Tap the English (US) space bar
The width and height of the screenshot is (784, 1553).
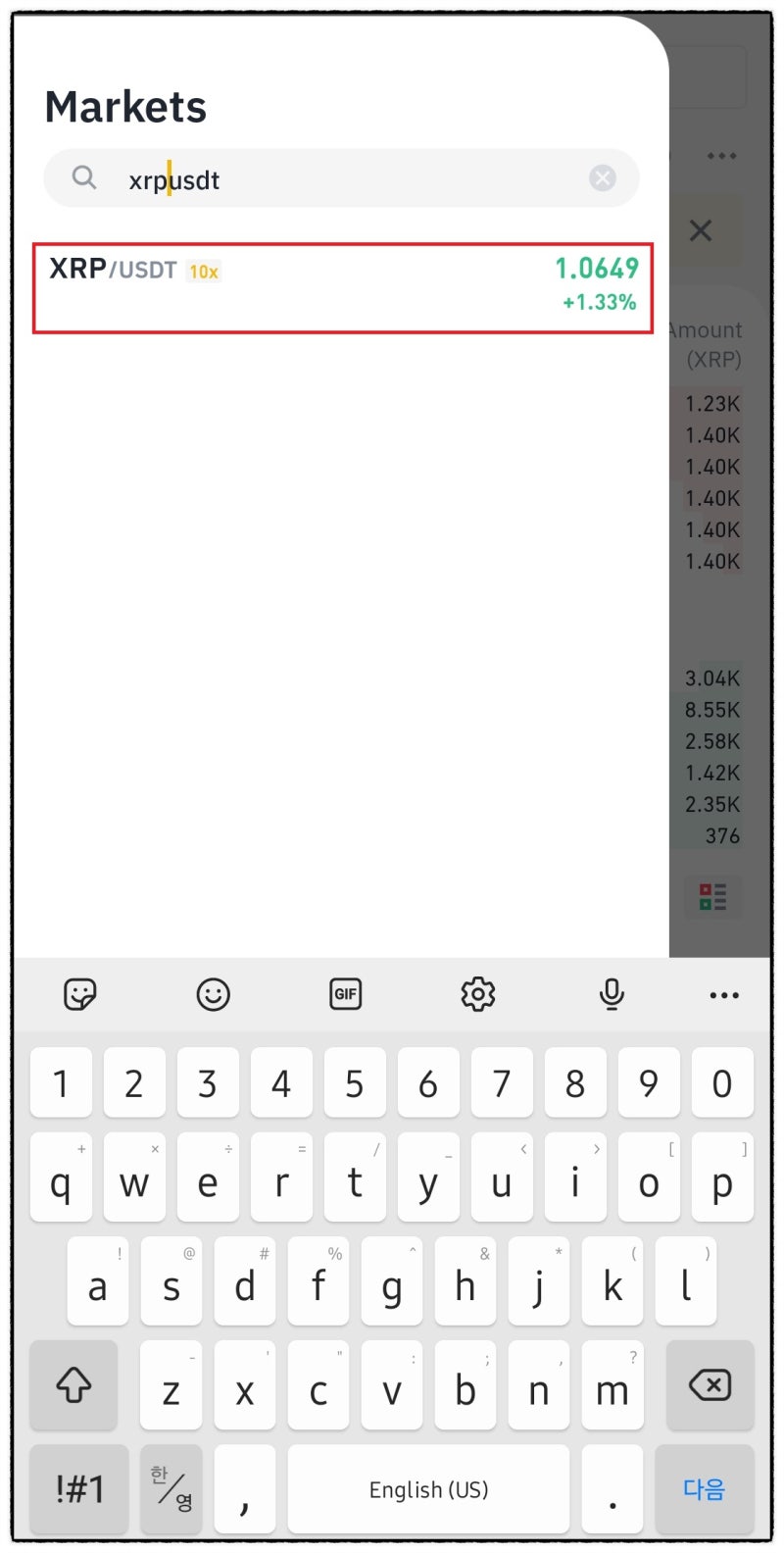click(428, 1489)
